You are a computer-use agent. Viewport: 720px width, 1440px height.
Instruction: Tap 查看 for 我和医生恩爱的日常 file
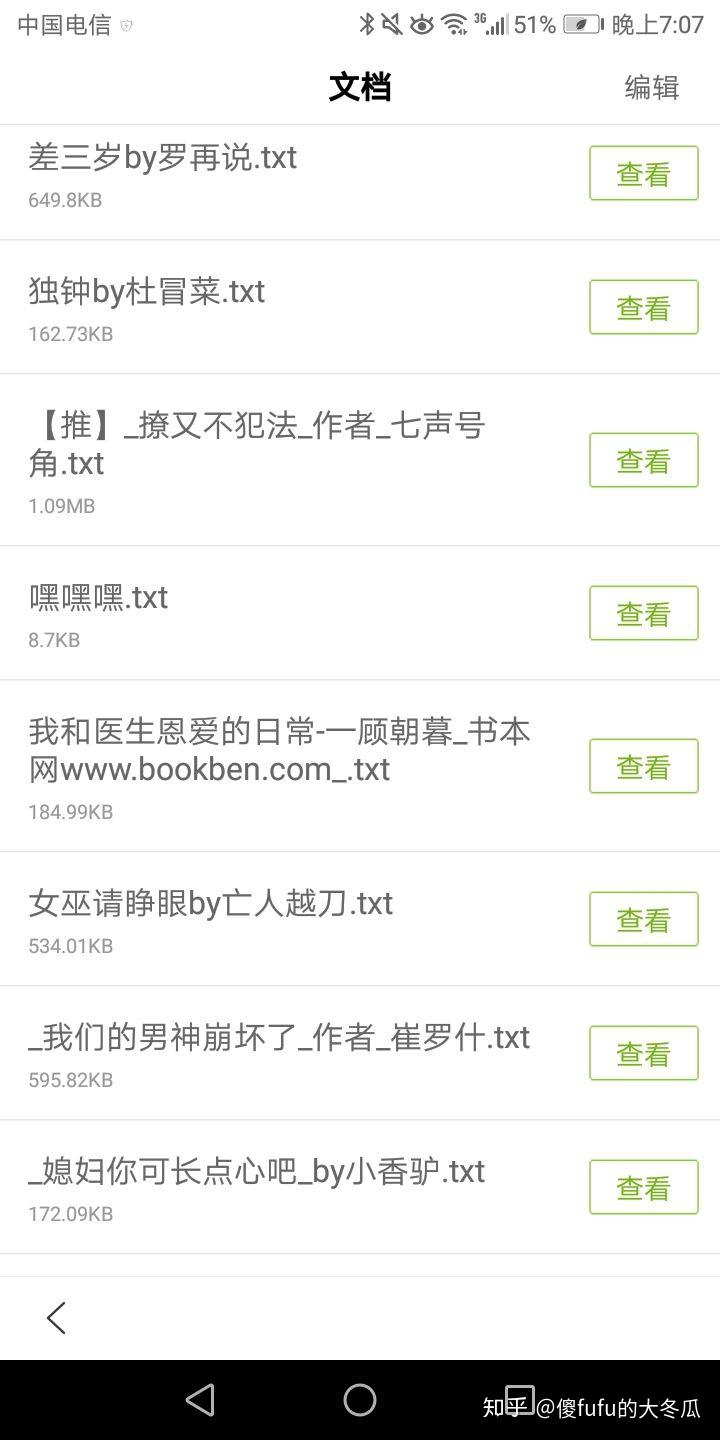click(x=643, y=767)
